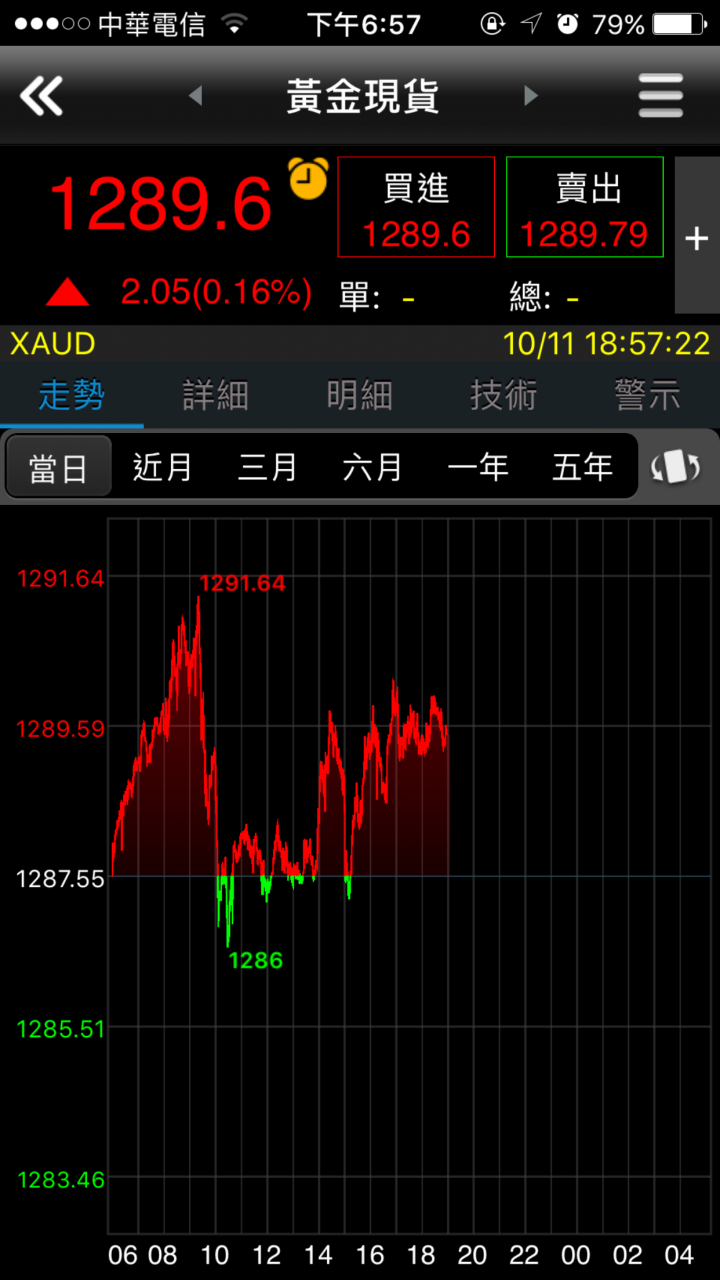720x1280 pixels.
Task: Show the 六月 chart range
Action: [x=372, y=467]
